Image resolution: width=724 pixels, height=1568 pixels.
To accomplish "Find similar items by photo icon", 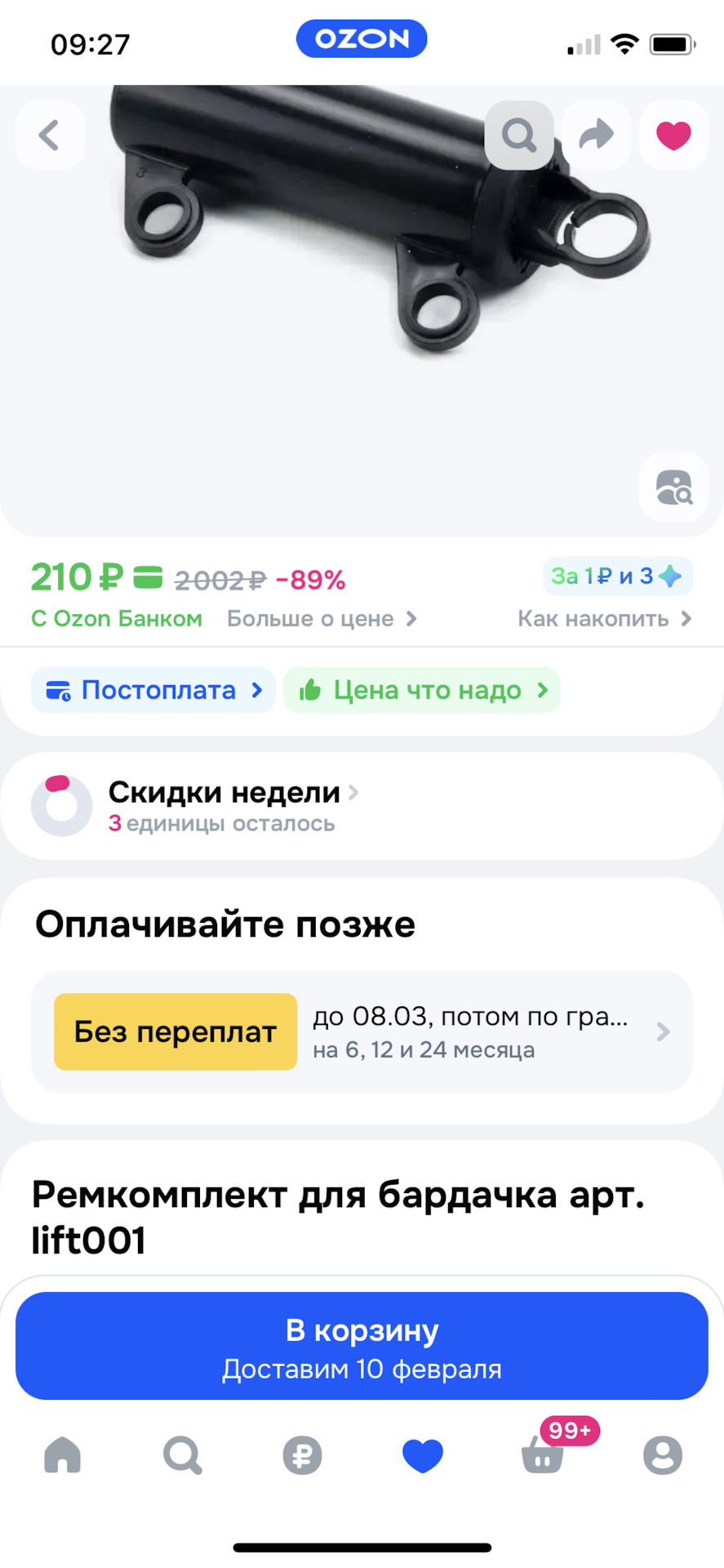I will pos(673,488).
